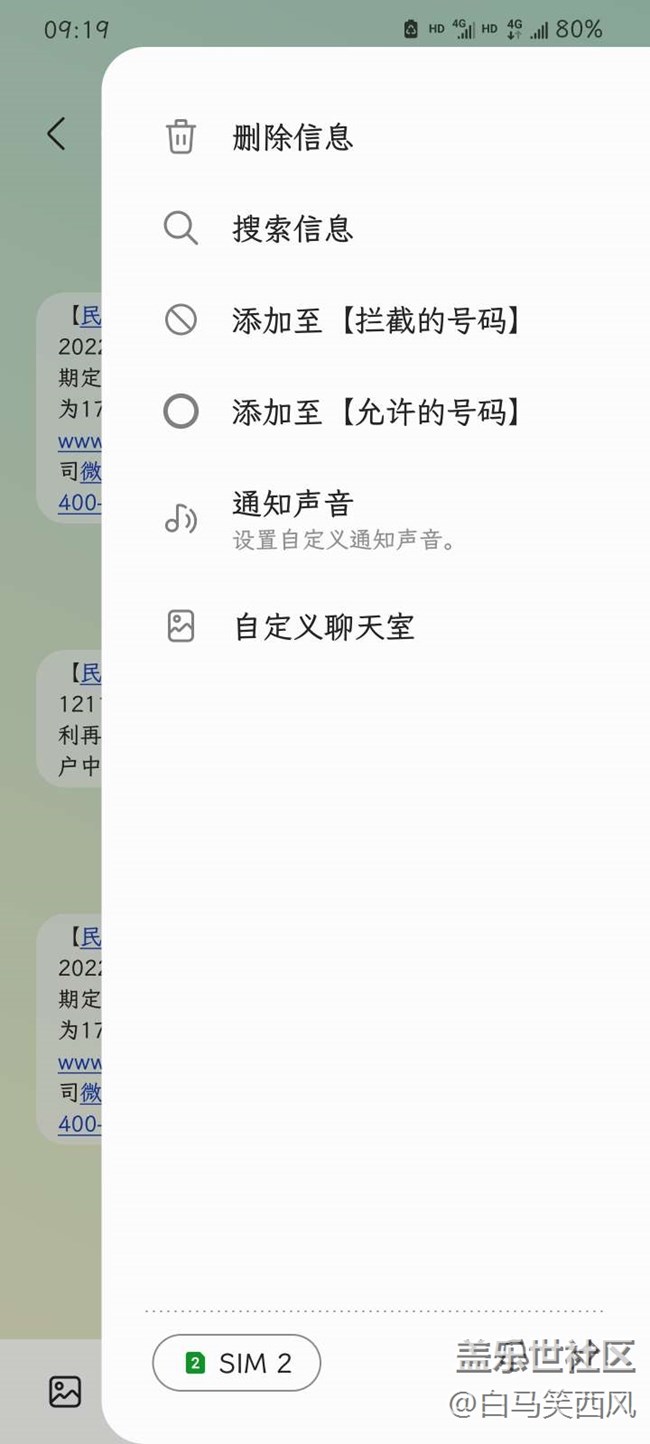The height and width of the screenshot is (1444, 650).
Task: Open 搜索信息 to search messages
Action: [x=292, y=229]
